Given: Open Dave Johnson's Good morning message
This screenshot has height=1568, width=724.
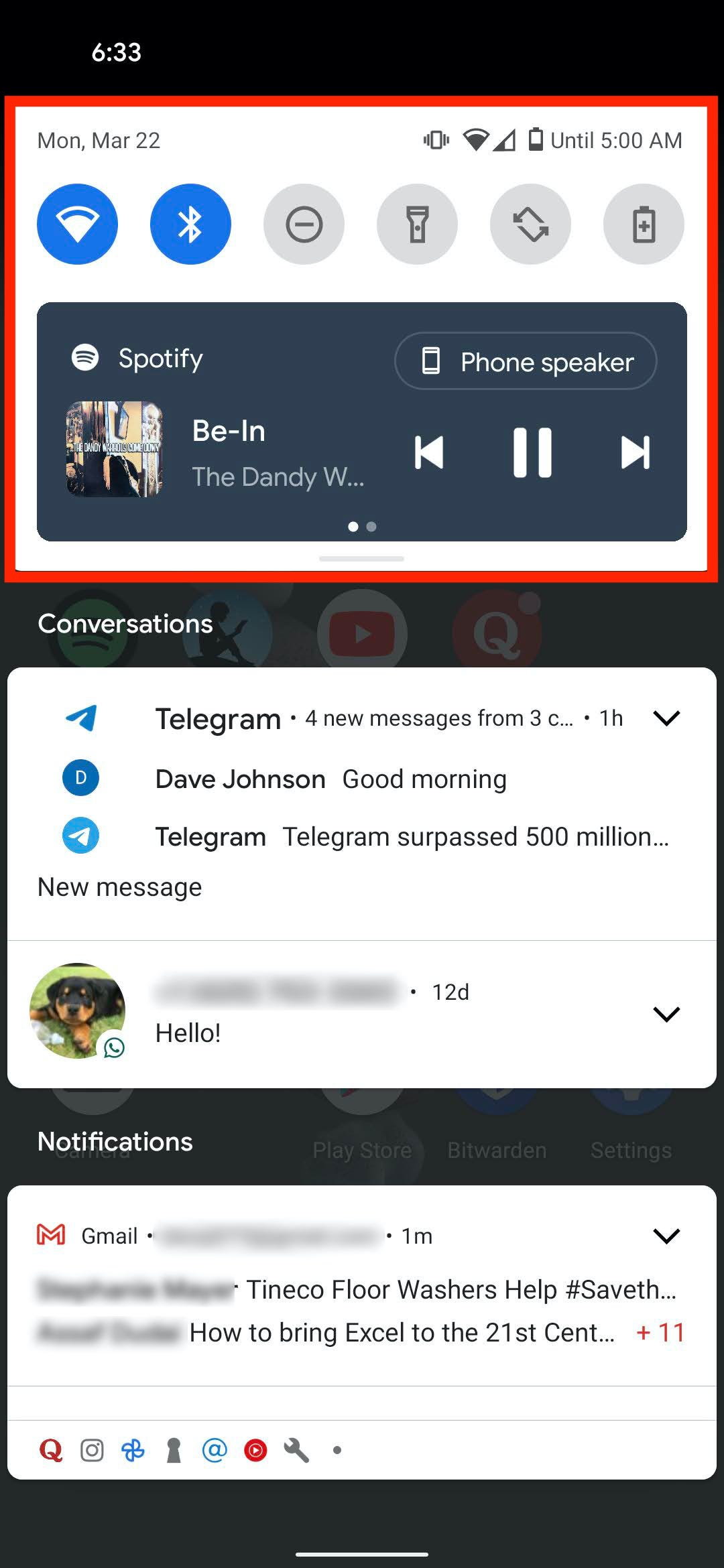Looking at the screenshot, I should click(331, 779).
